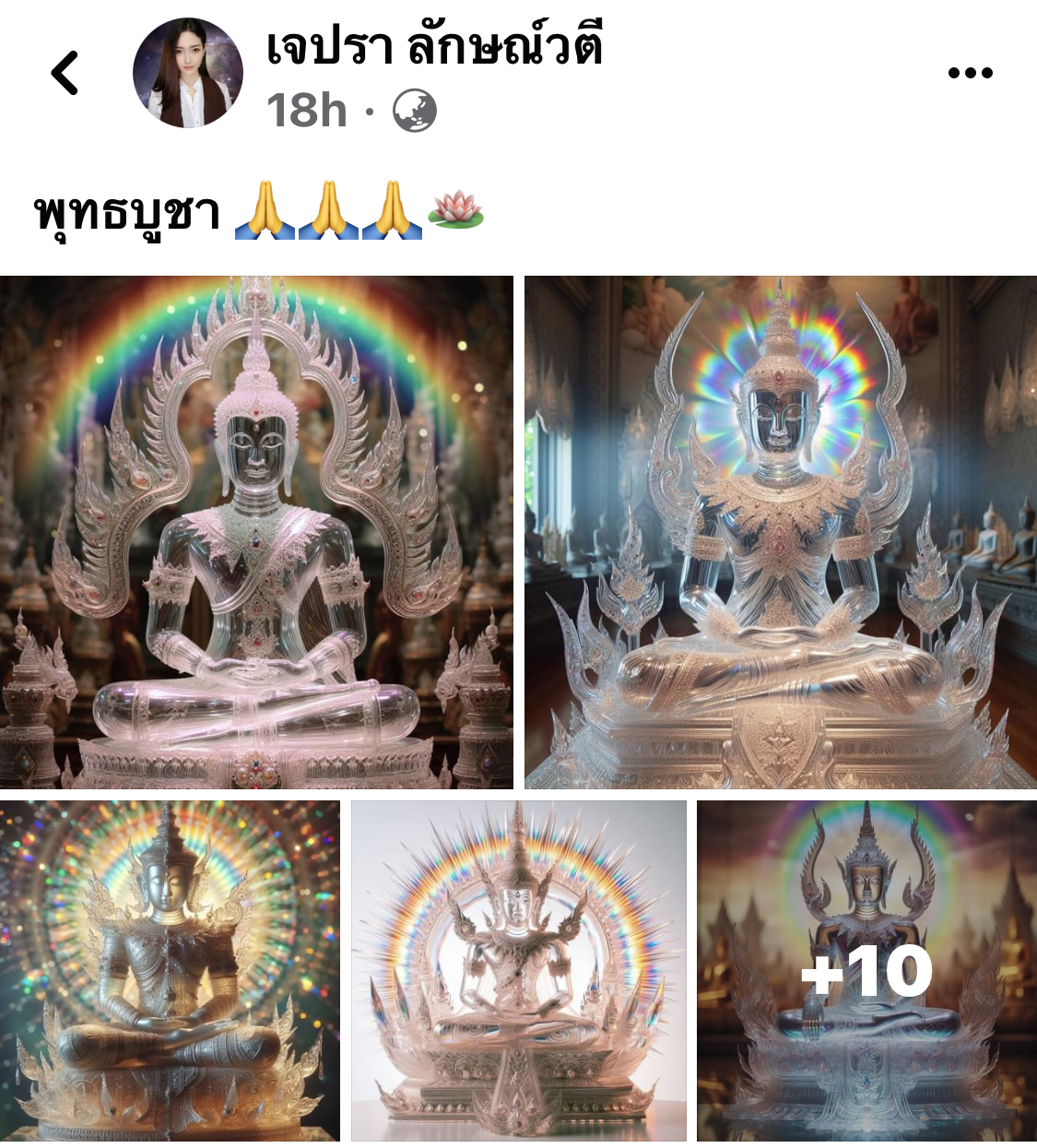View the crystal Buddha photo on white background
The width and height of the screenshot is (1037, 1148).
[x=518, y=971]
